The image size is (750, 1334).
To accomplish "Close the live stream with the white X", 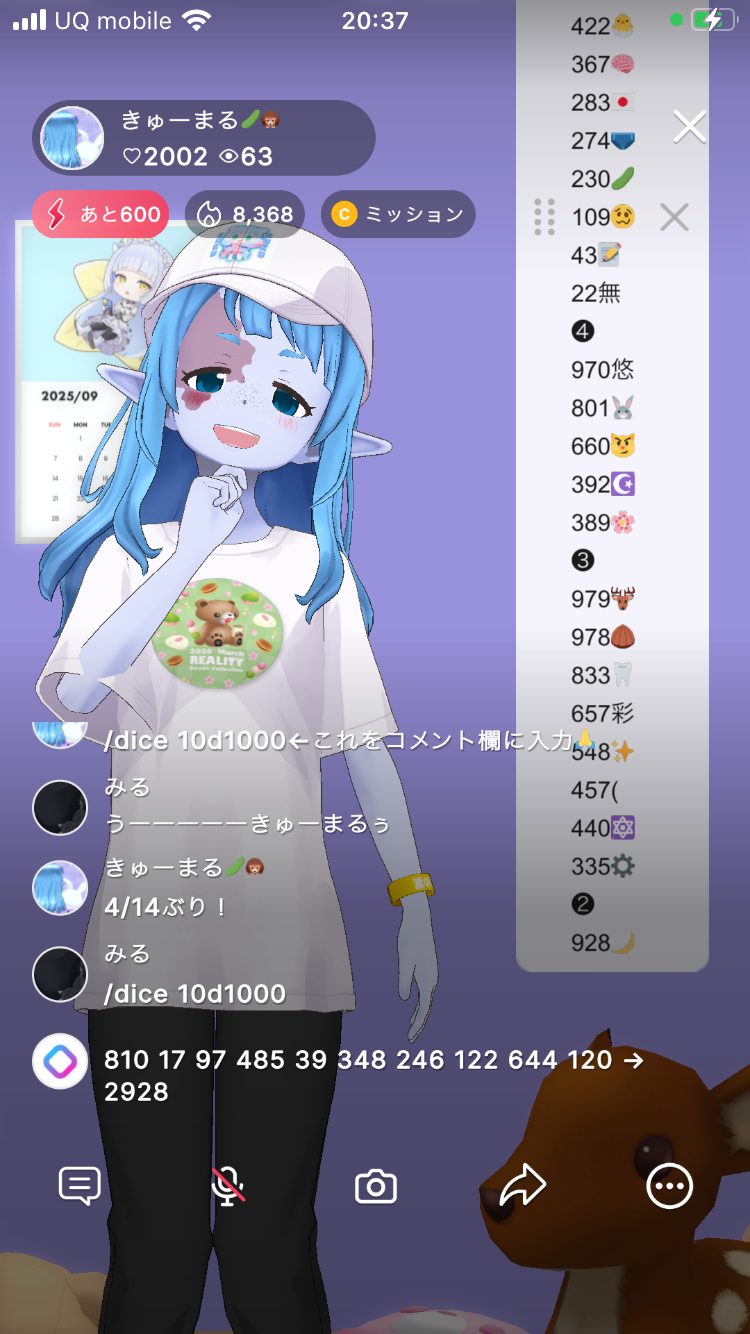I will point(689,127).
